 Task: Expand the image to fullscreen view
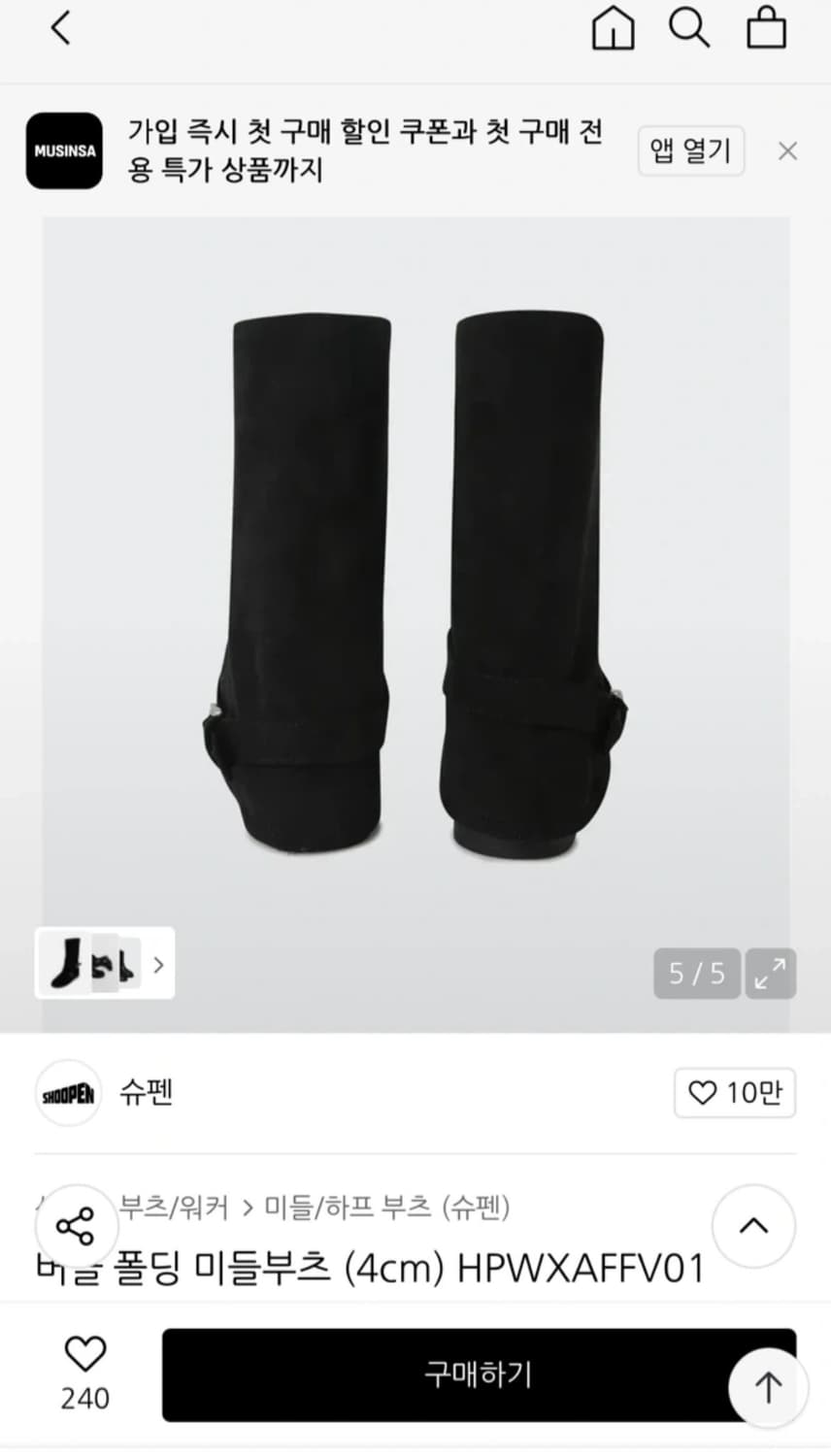[770, 973]
